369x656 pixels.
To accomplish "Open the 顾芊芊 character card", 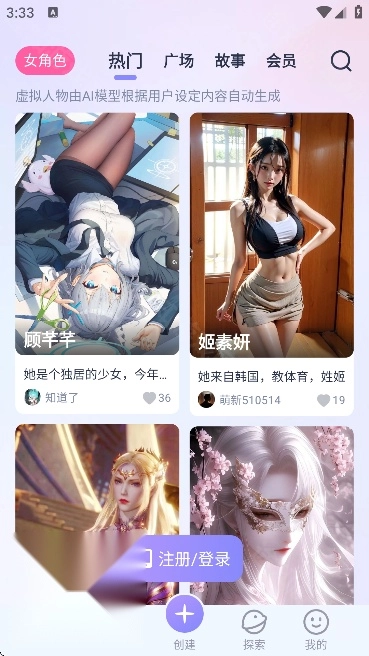I will tap(97, 263).
